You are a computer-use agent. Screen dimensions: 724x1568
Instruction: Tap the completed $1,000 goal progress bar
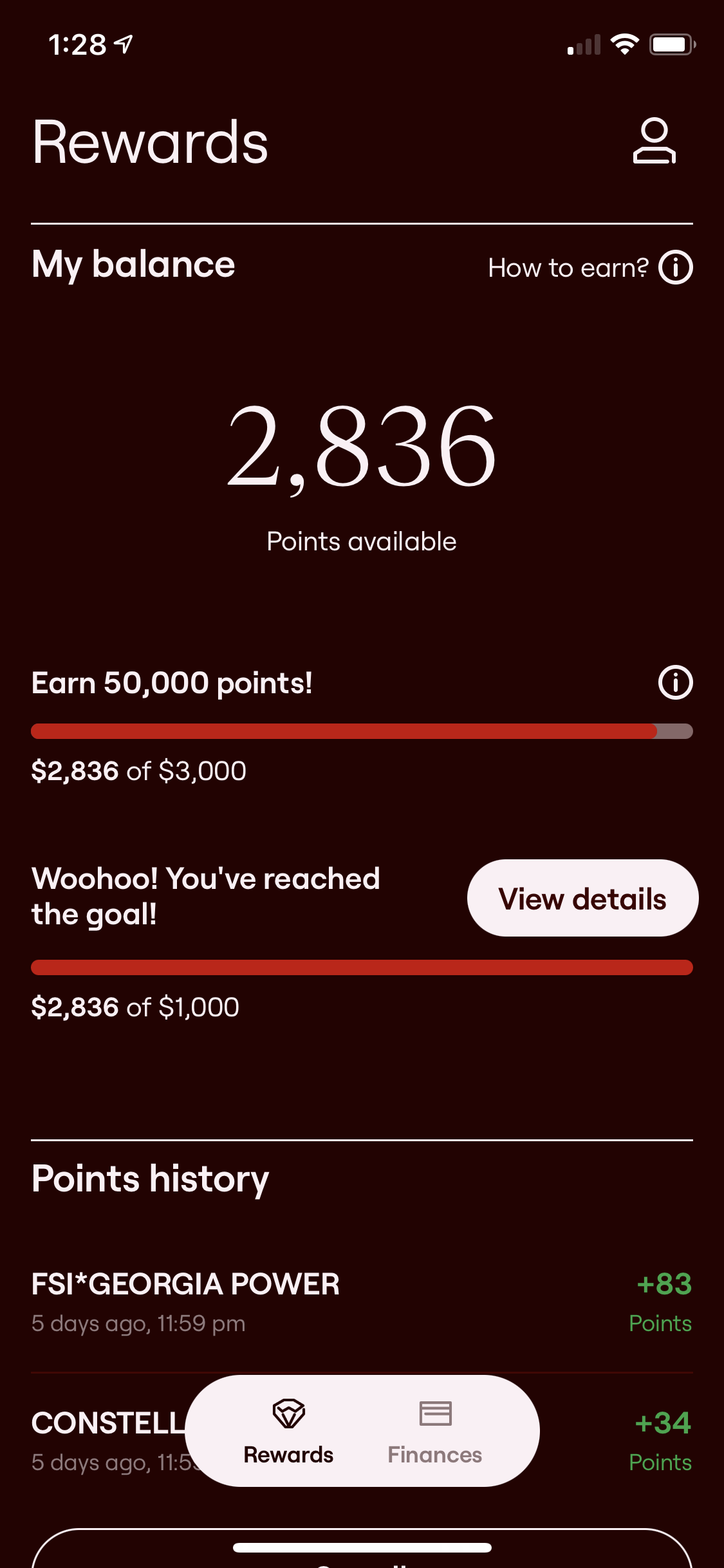coord(362,966)
